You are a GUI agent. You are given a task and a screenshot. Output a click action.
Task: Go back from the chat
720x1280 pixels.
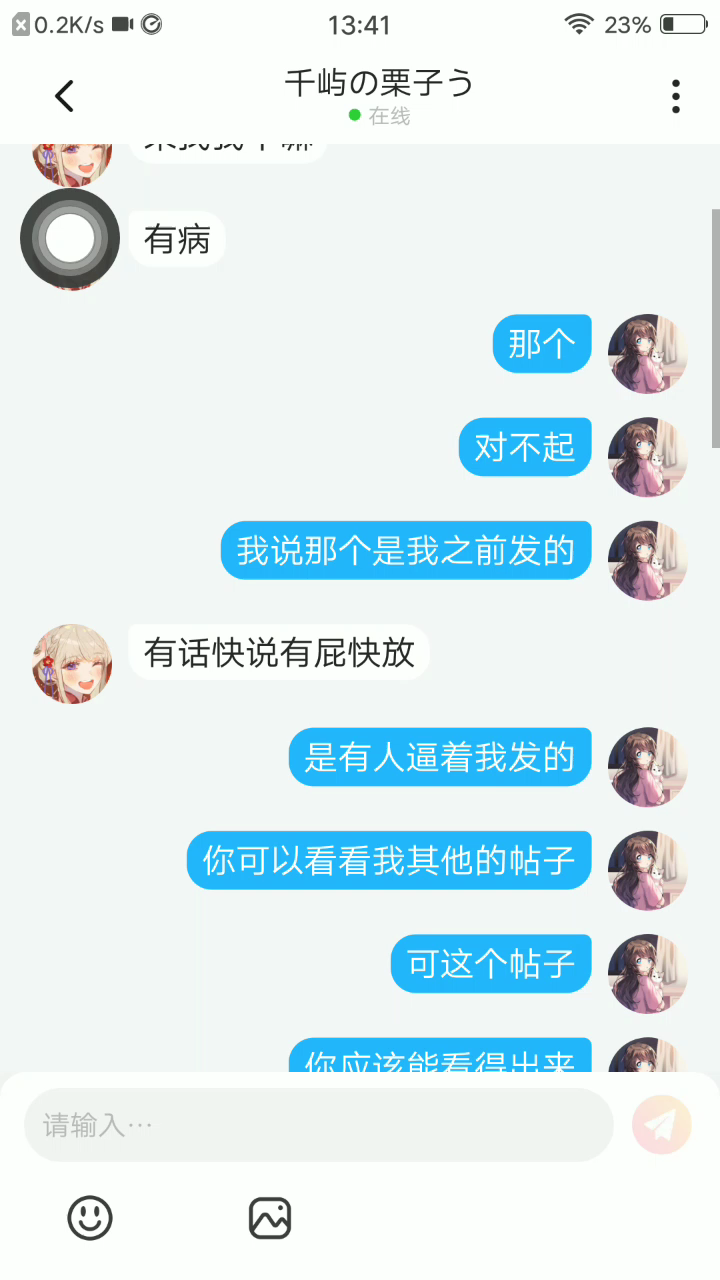[x=65, y=96]
